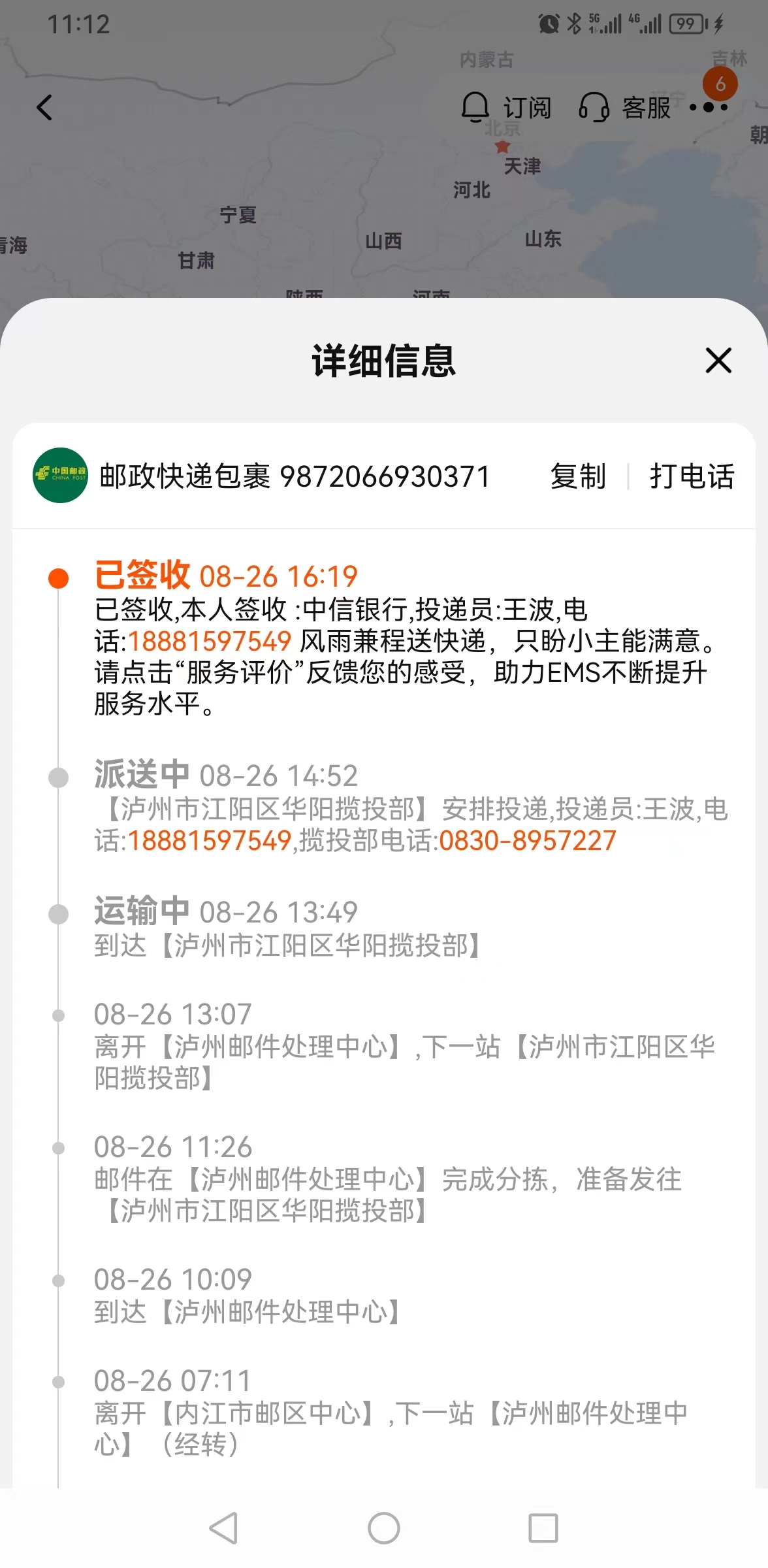Tap 订阅 to subscribe to updates
The image size is (768, 1568).
click(507, 108)
